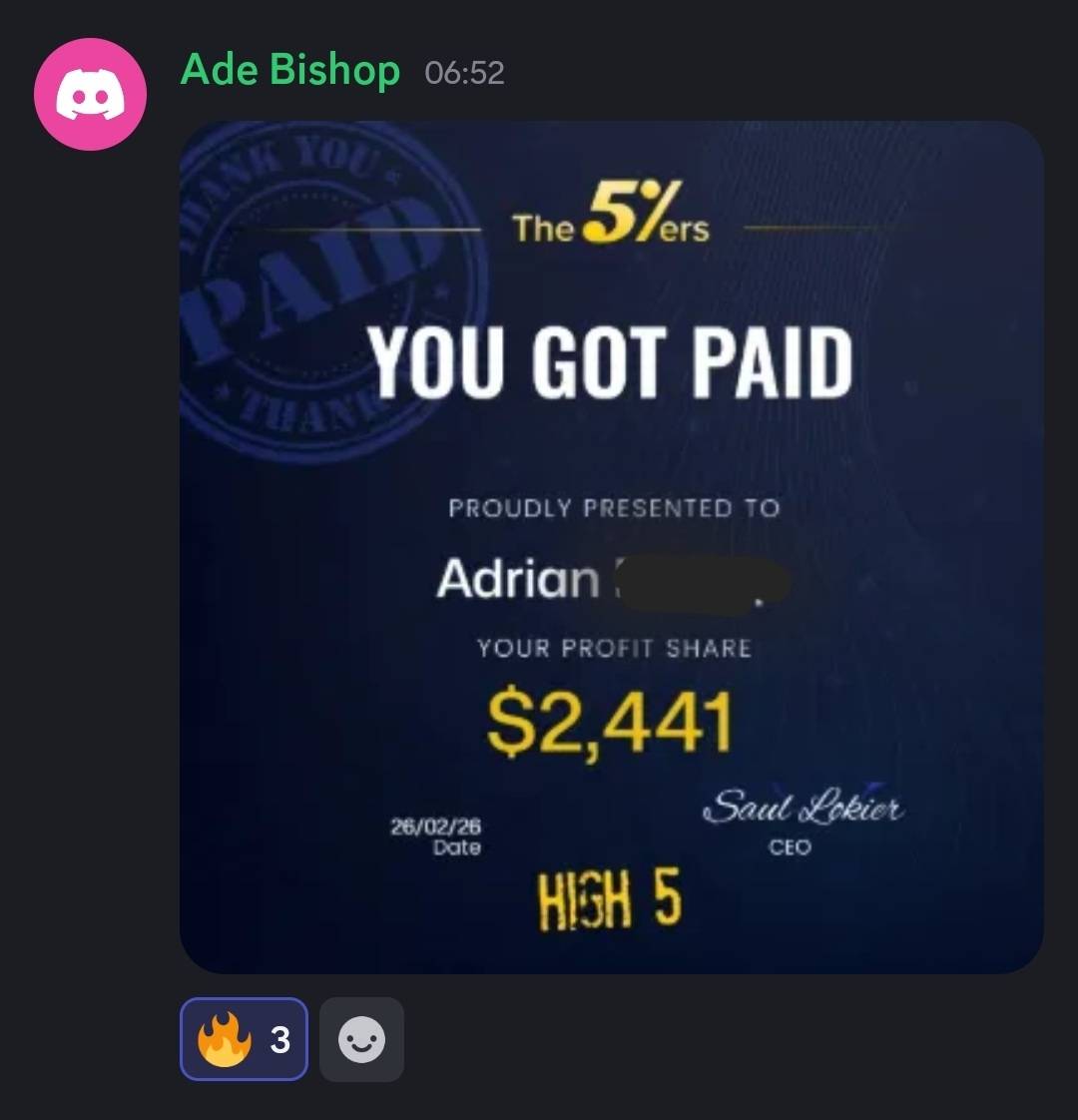This screenshot has height=1120, width=1078.
Task: Toggle the fire reaction with 3 votes
Action: click(x=244, y=1039)
